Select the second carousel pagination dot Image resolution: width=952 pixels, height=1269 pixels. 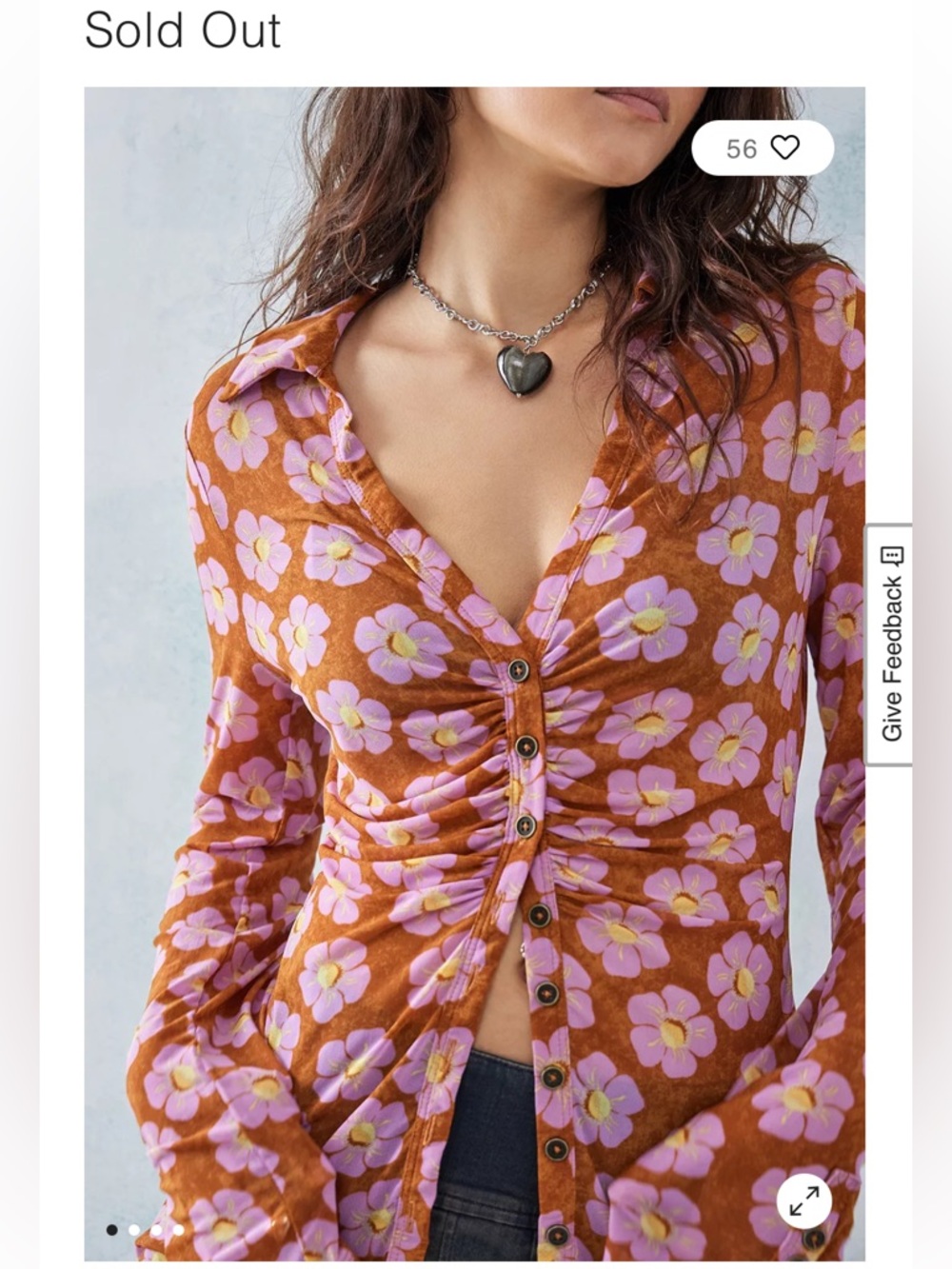[x=134, y=1228]
